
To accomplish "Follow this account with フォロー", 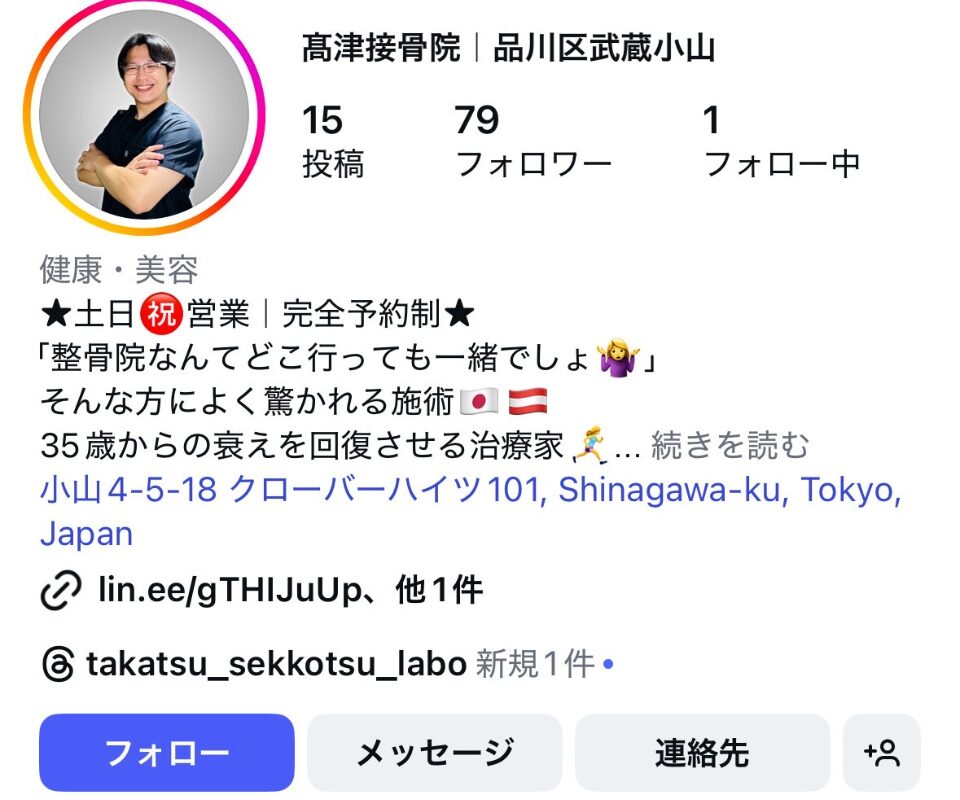I will 167,752.
